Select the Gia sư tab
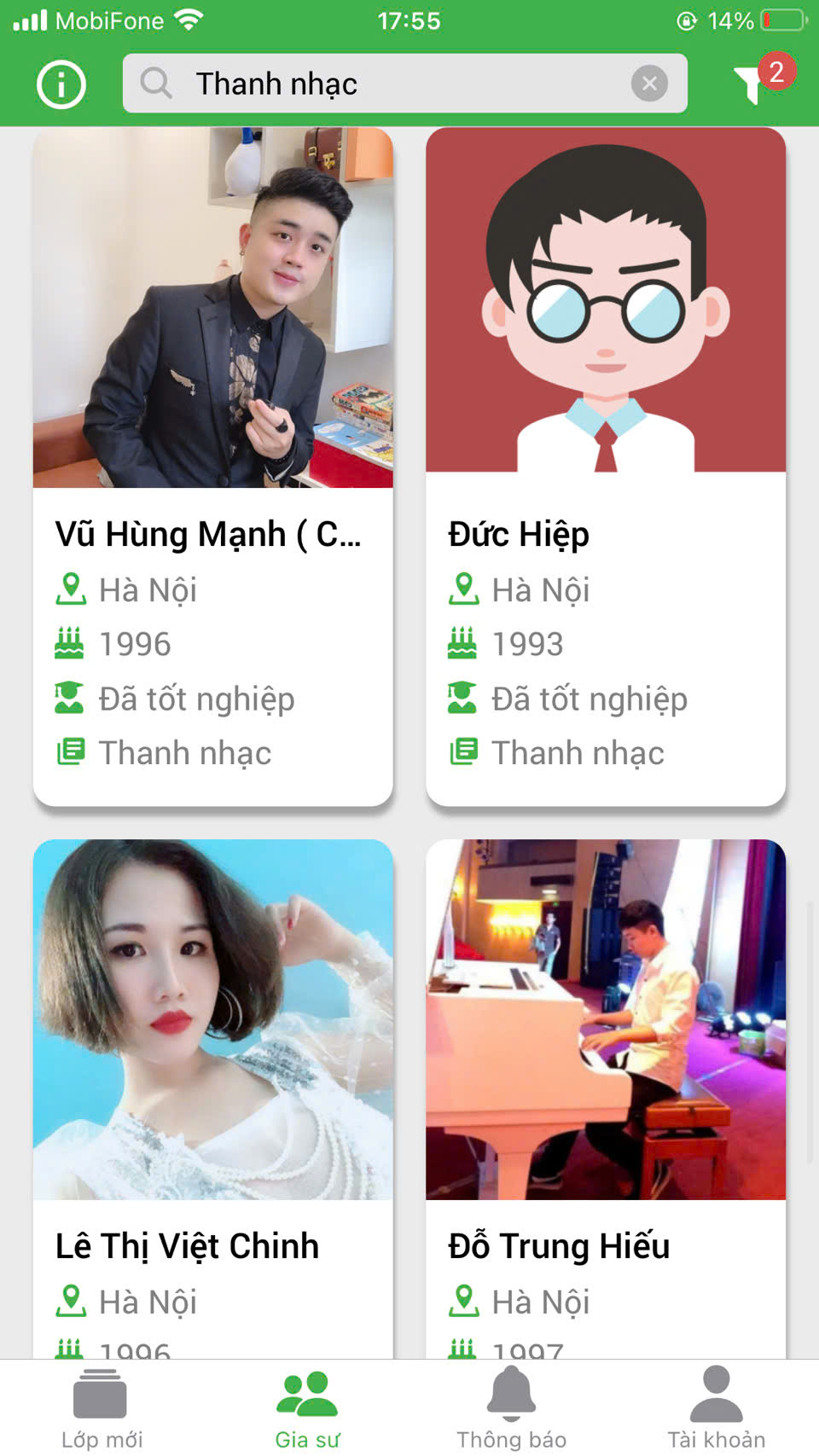The height and width of the screenshot is (1456, 819). click(x=307, y=1407)
